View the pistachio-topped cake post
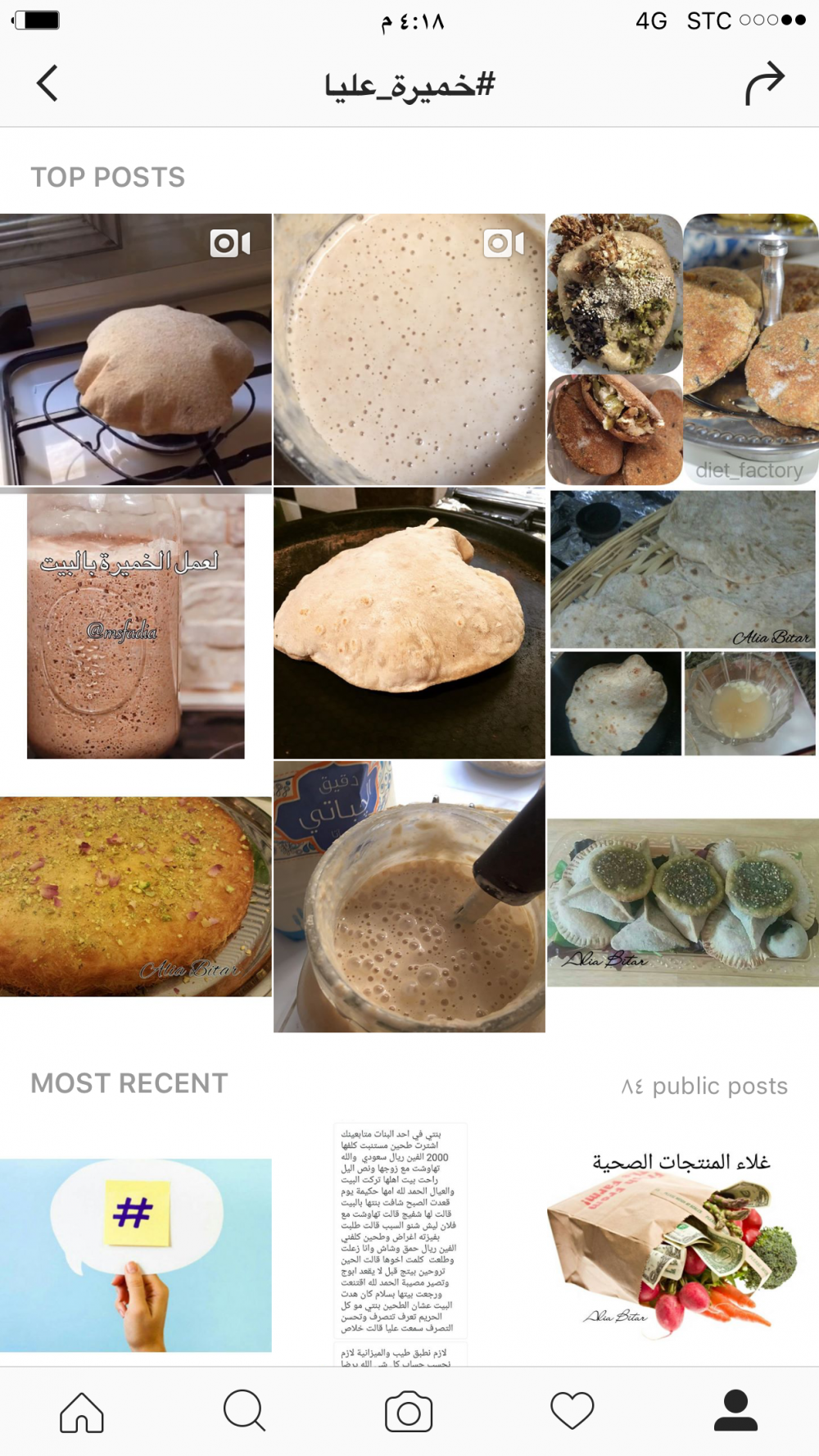Viewport: 819px width, 1456px height. pos(136,896)
